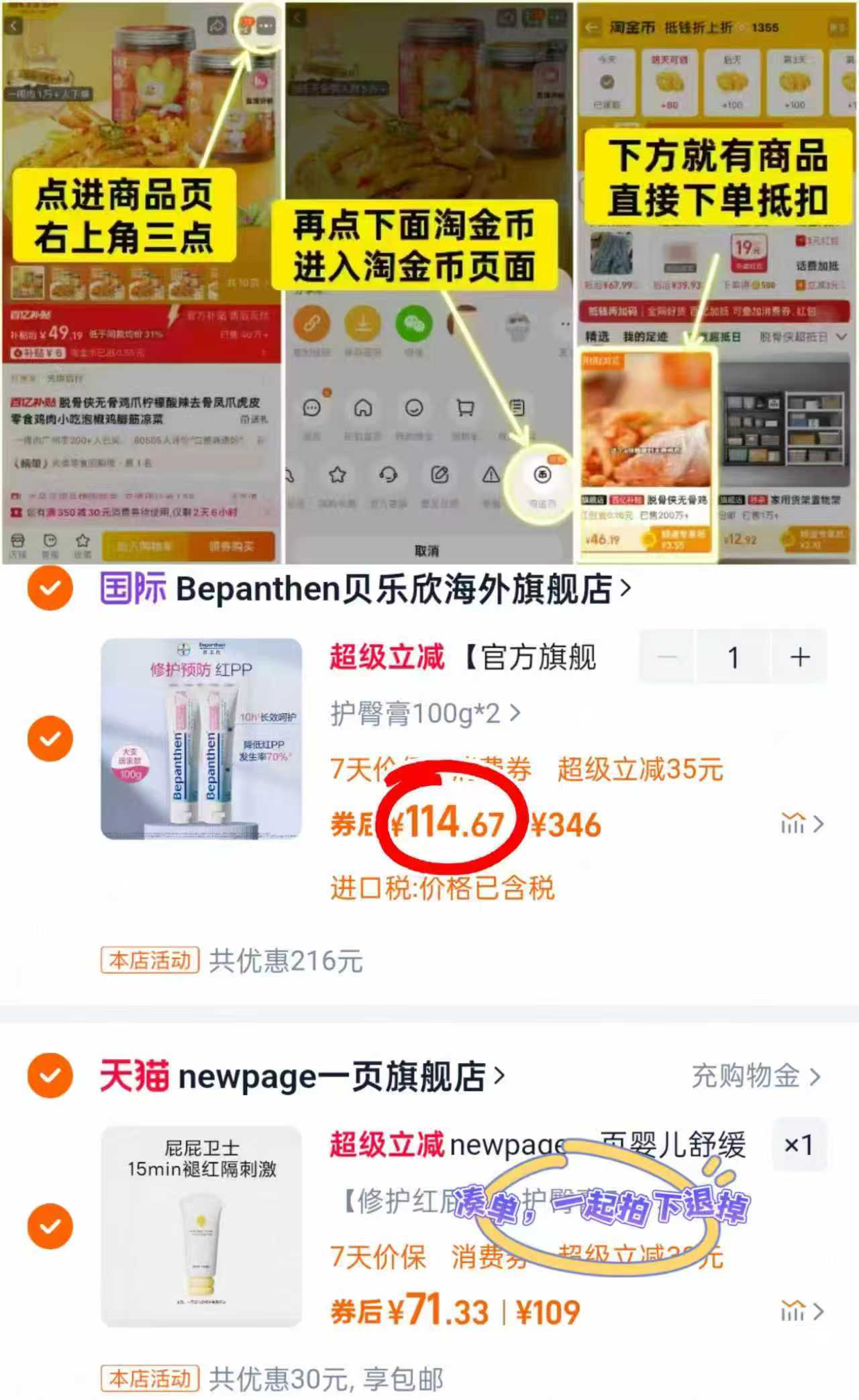Tap the 收藏 star icon on product page

click(x=336, y=474)
